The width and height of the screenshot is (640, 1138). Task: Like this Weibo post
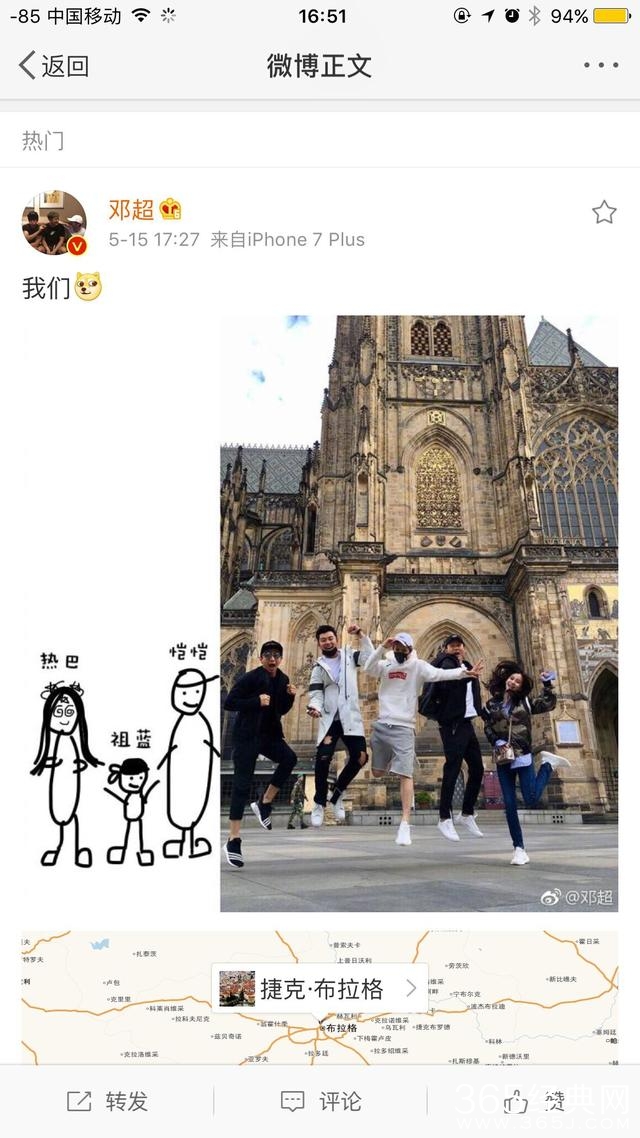coord(533,1101)
